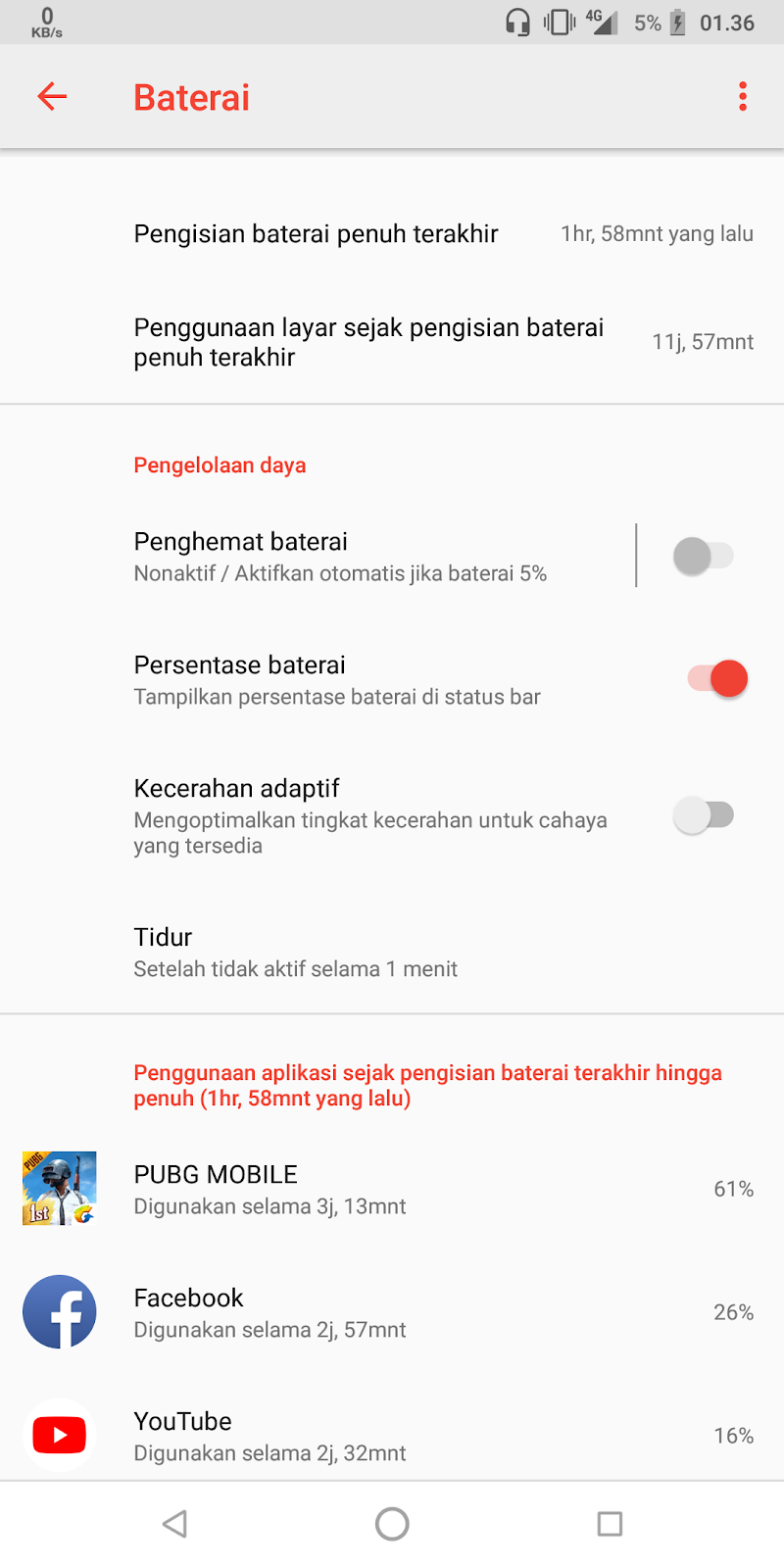Open recent apps from the navigation bar

point(610,1524)
